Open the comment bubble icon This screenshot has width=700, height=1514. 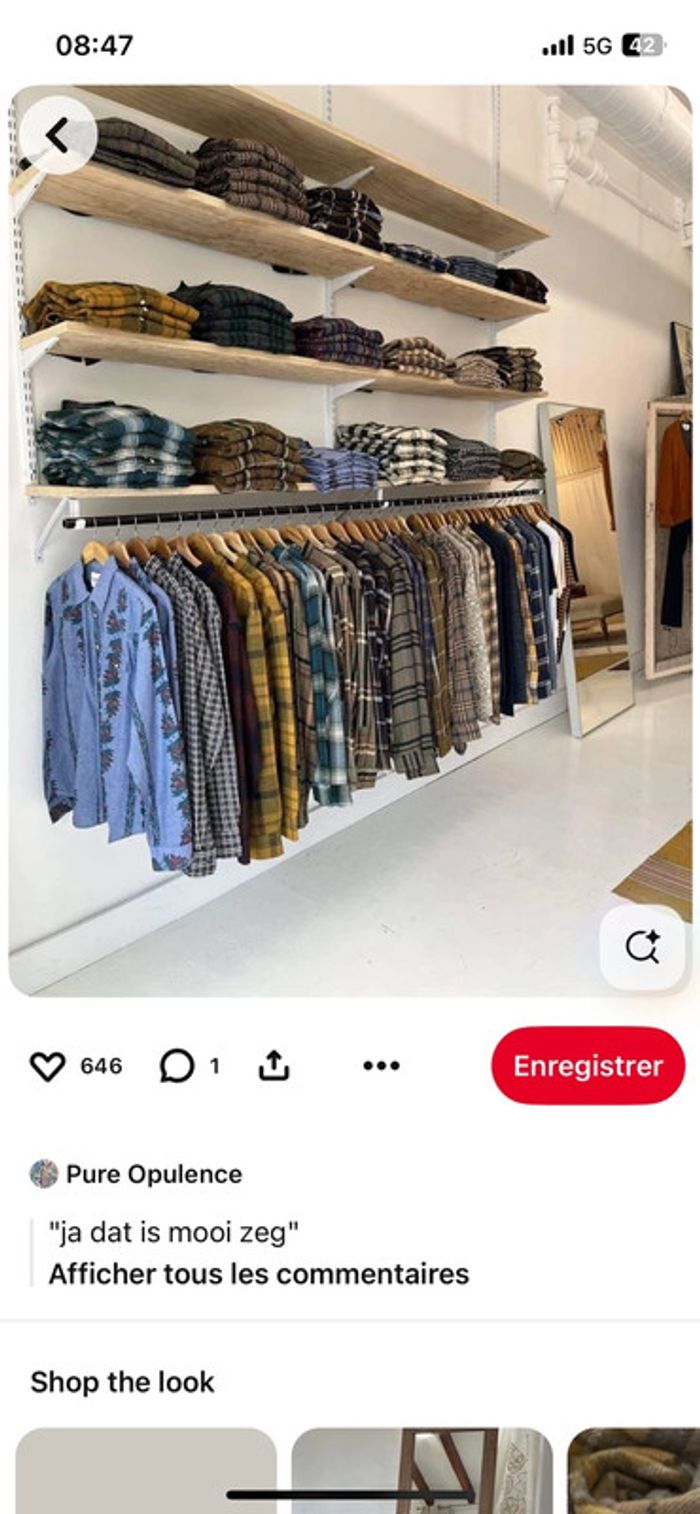tap(177, 1066)
